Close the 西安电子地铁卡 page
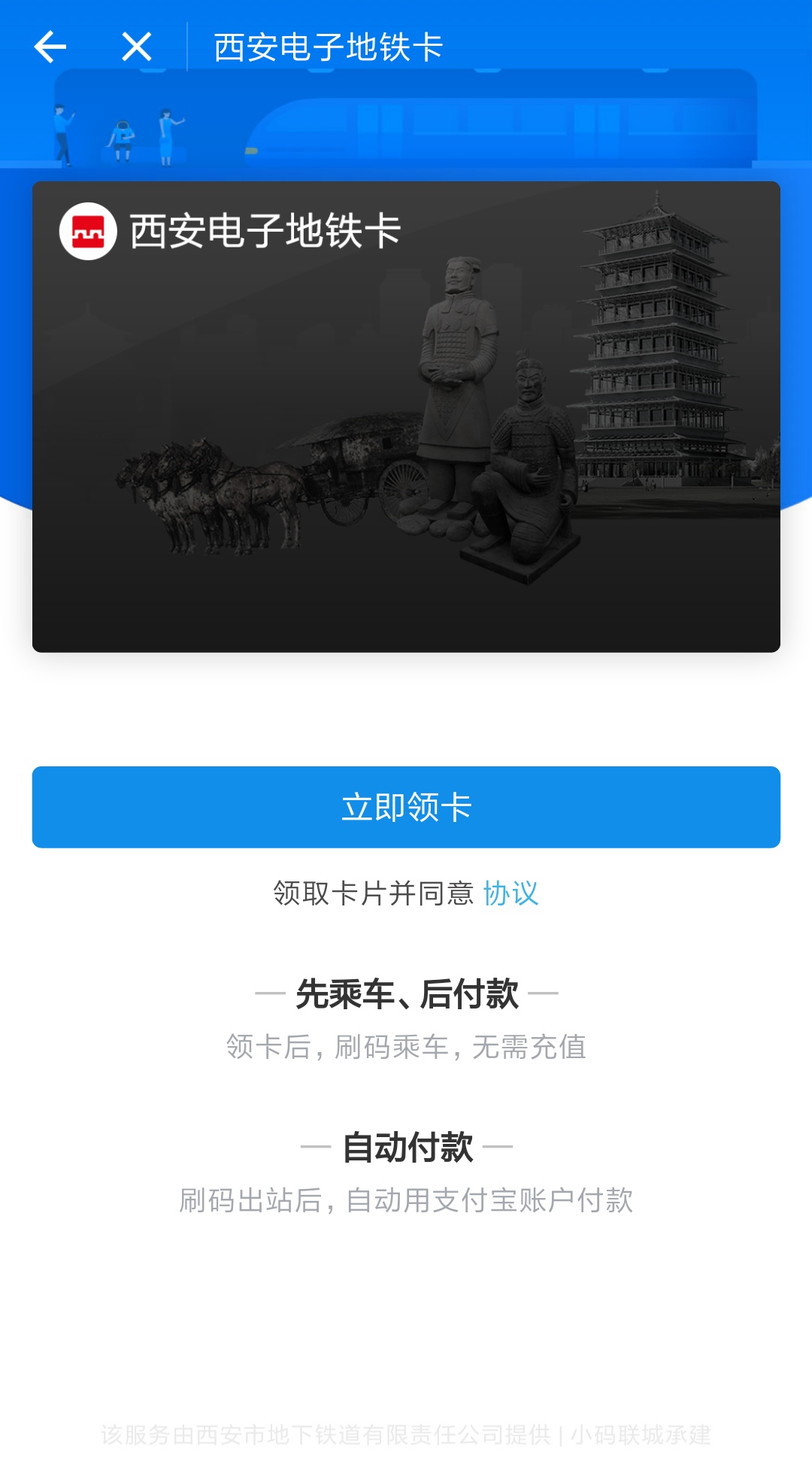The width and height of the screenshot is (812, 1474). (137, 47)
